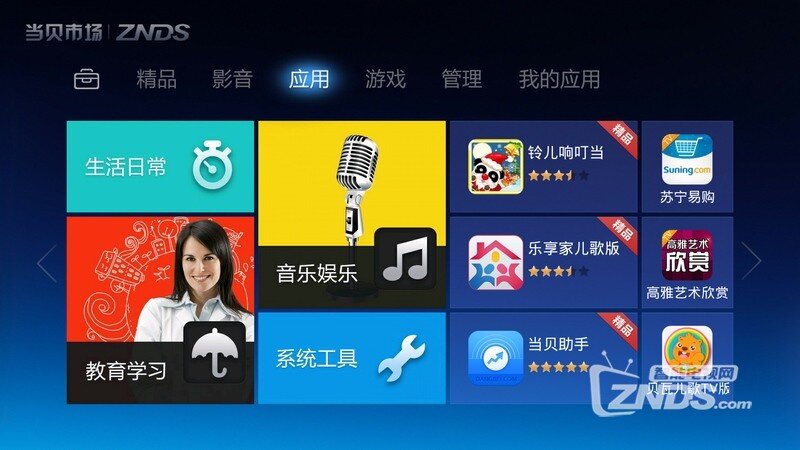This screenshot has width=800, height=450.
Task: Open the 当贝助手 app card
Action: [x=543, y=357]
